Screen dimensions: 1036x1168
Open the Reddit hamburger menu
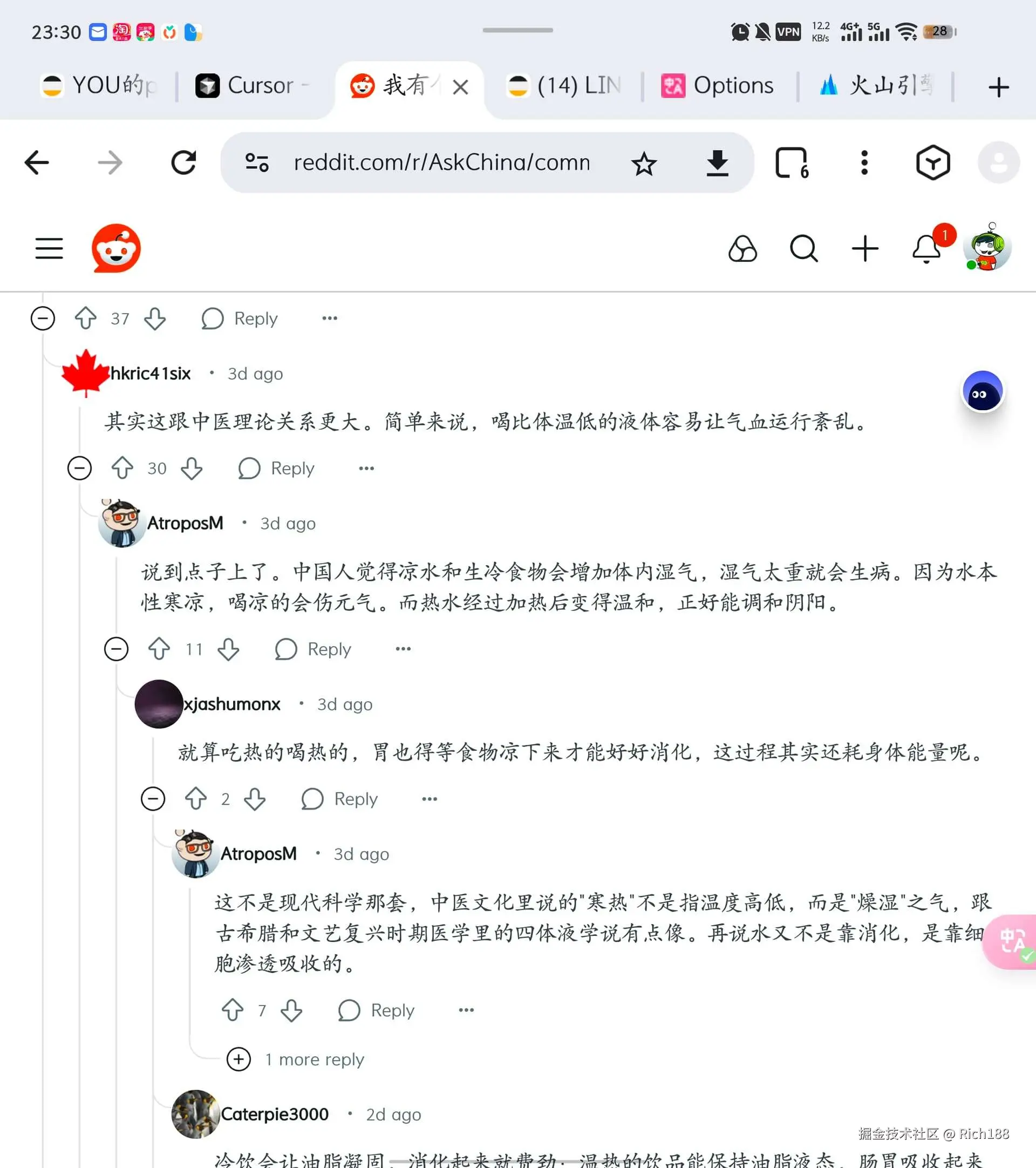pos(49,248)
